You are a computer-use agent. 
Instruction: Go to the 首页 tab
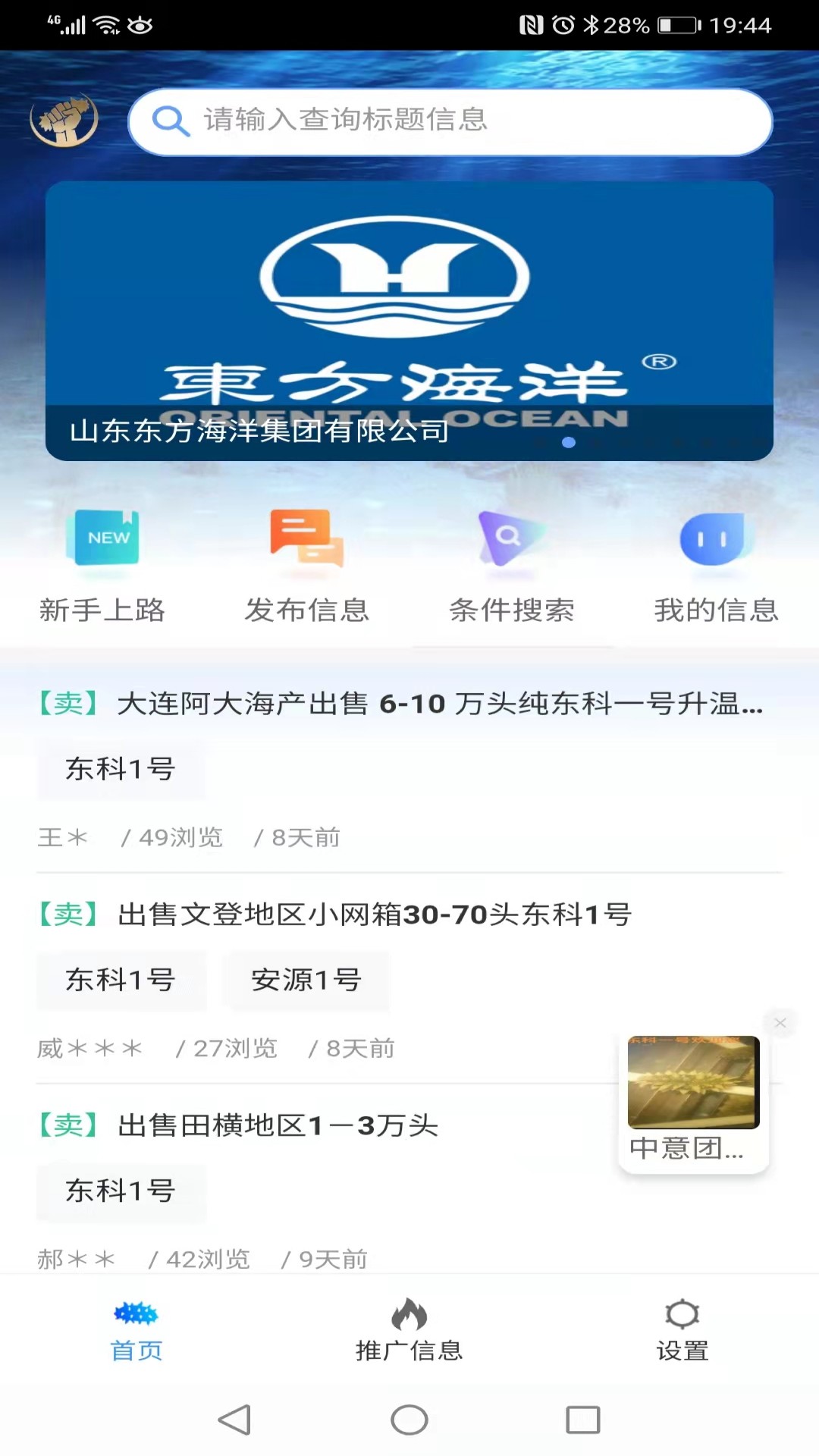[x=136, y=1329]
